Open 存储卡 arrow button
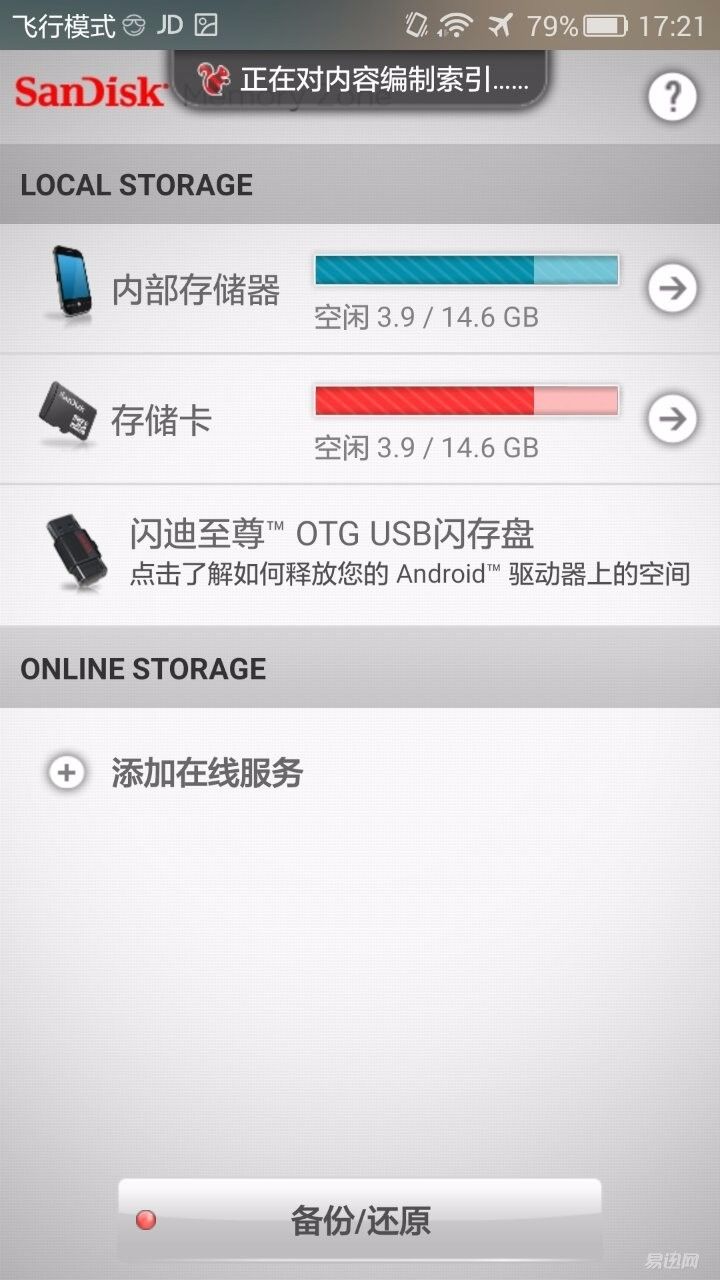Image resolution: width=720 pixels, height=1280 pixels. (x=672, y=419)
